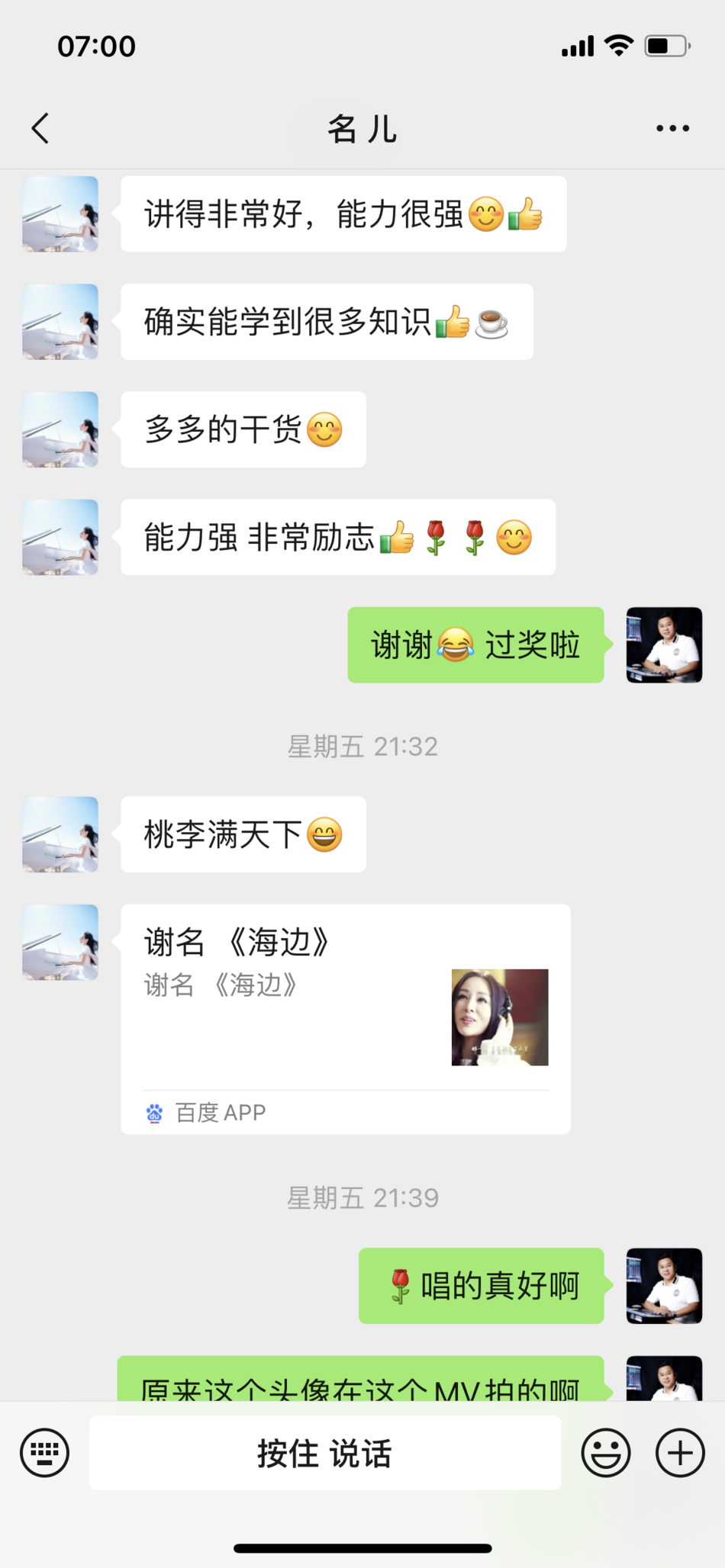Switch to keyboard text input
The image size is (725, 1568).
(x=44, y=1453)
